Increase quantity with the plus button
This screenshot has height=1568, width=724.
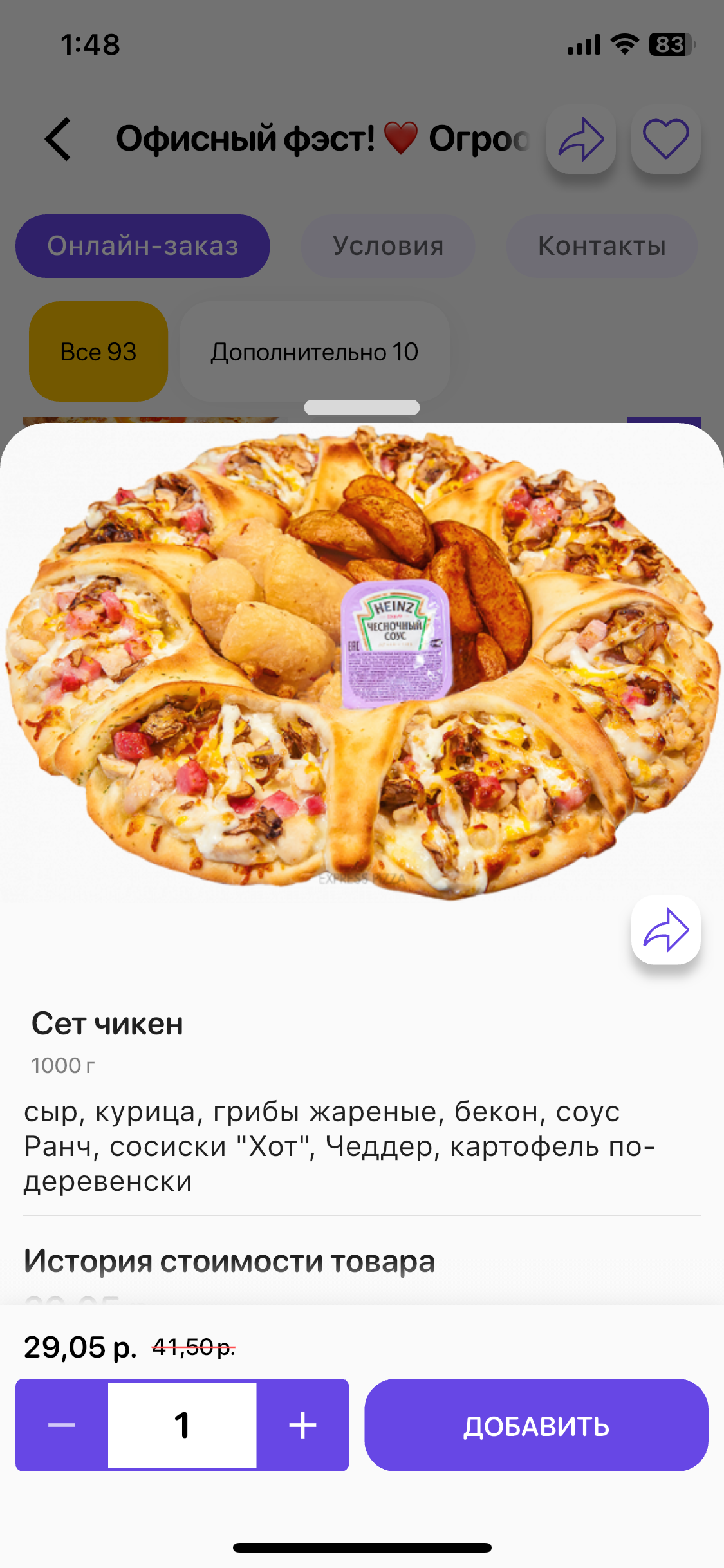click(302, 1425)
